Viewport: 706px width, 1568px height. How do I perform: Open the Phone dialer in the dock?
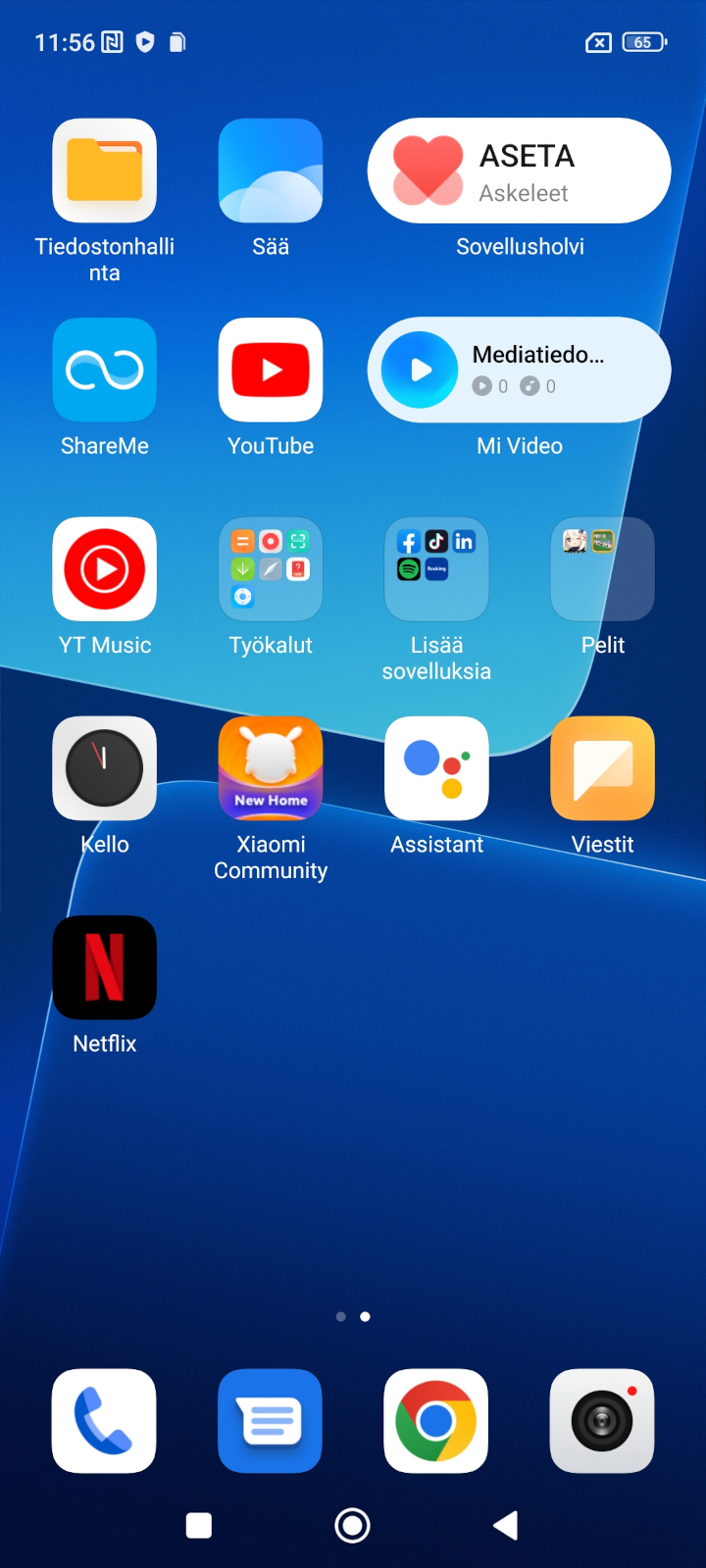104,1421
